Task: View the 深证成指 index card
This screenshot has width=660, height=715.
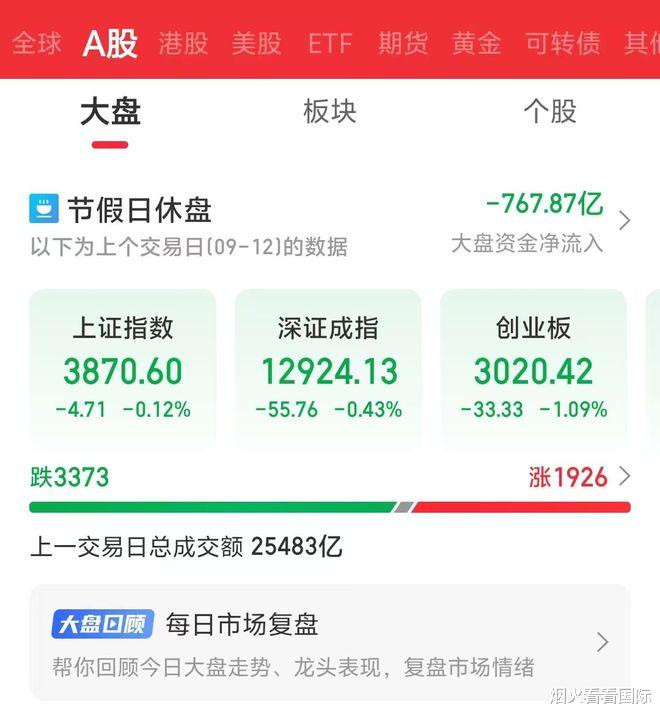Action: point(328,368)
